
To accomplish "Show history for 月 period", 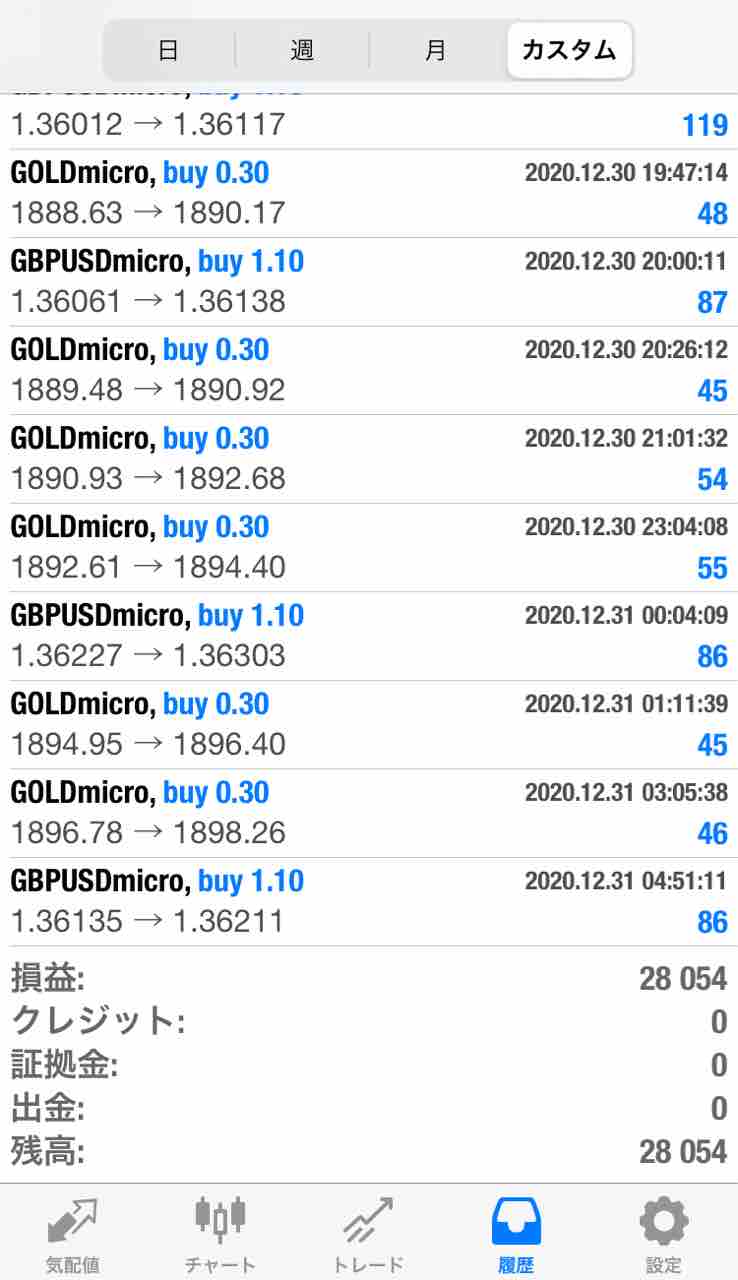I will coord(435,50).
